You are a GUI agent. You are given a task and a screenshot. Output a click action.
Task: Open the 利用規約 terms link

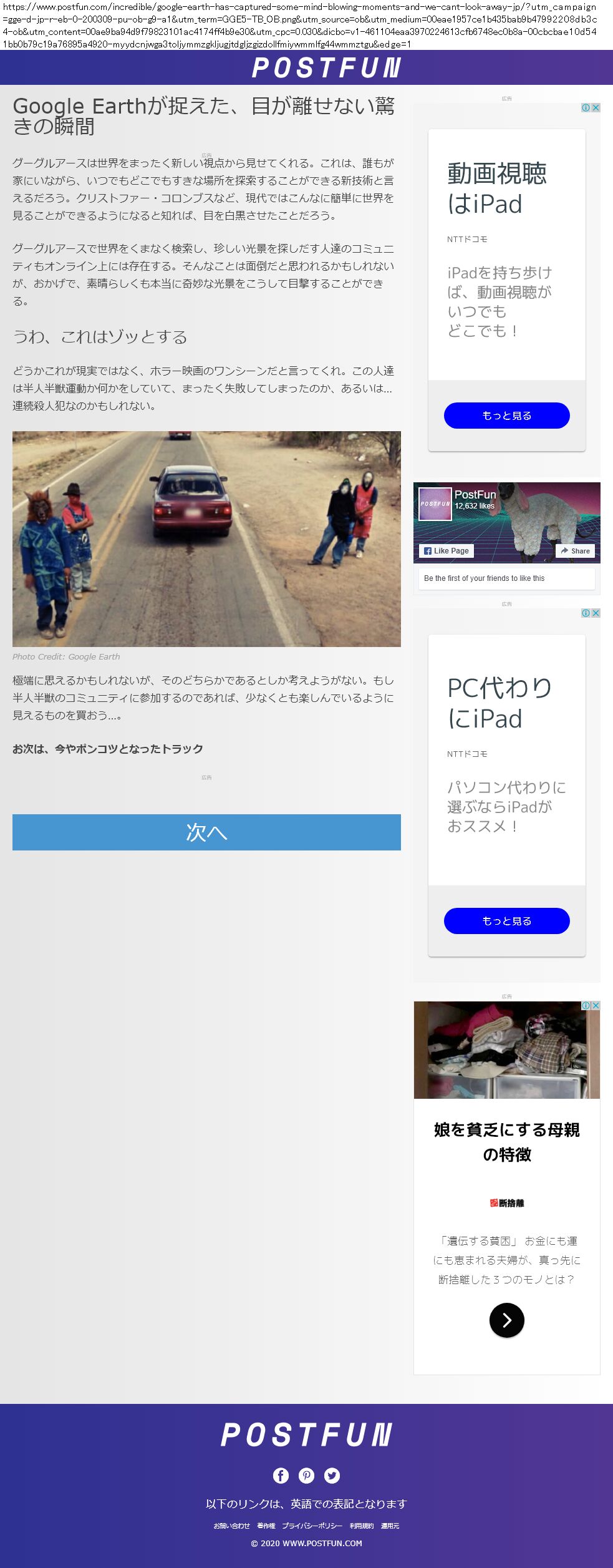pos(362,1526)
